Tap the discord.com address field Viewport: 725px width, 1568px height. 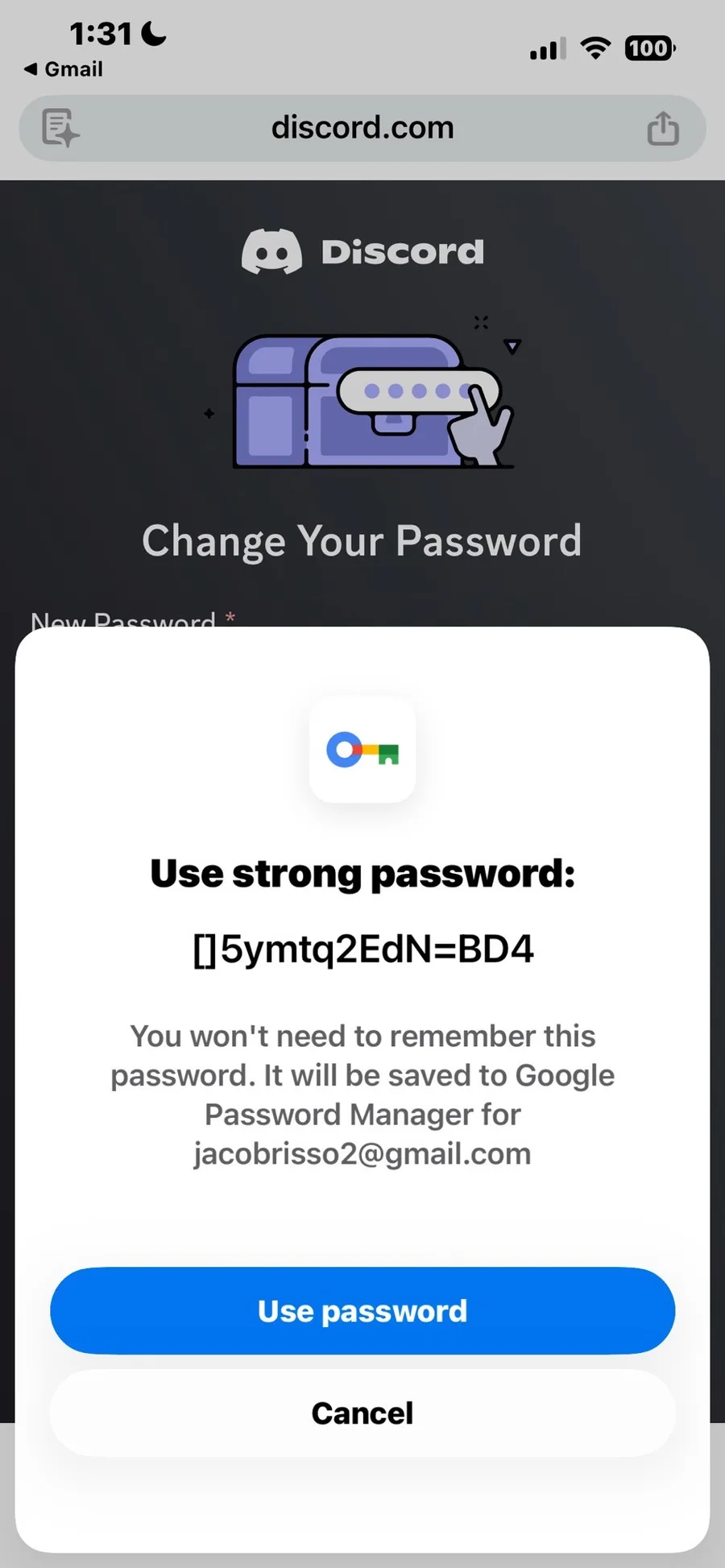coord(362,128)
